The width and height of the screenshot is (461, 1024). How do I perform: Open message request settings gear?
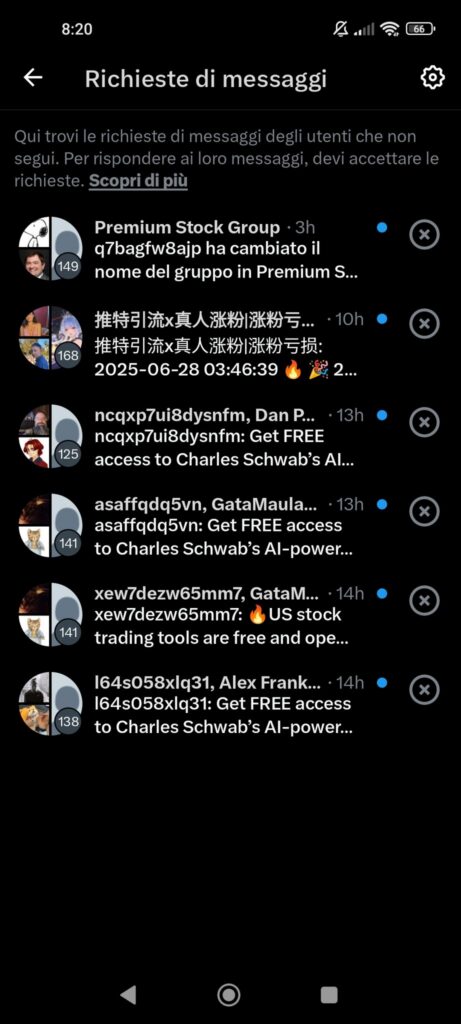[x=432, y=78]
